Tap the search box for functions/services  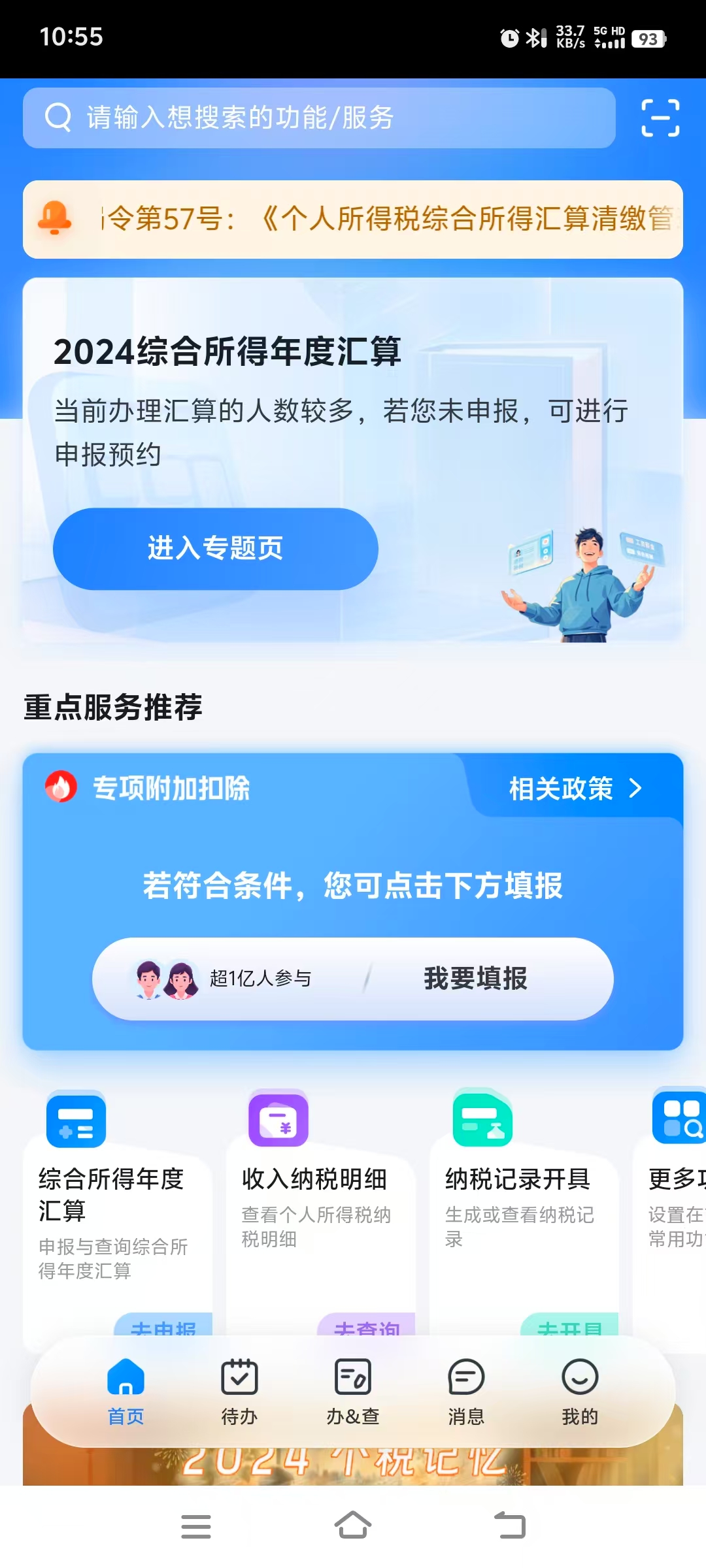(319, 118)
